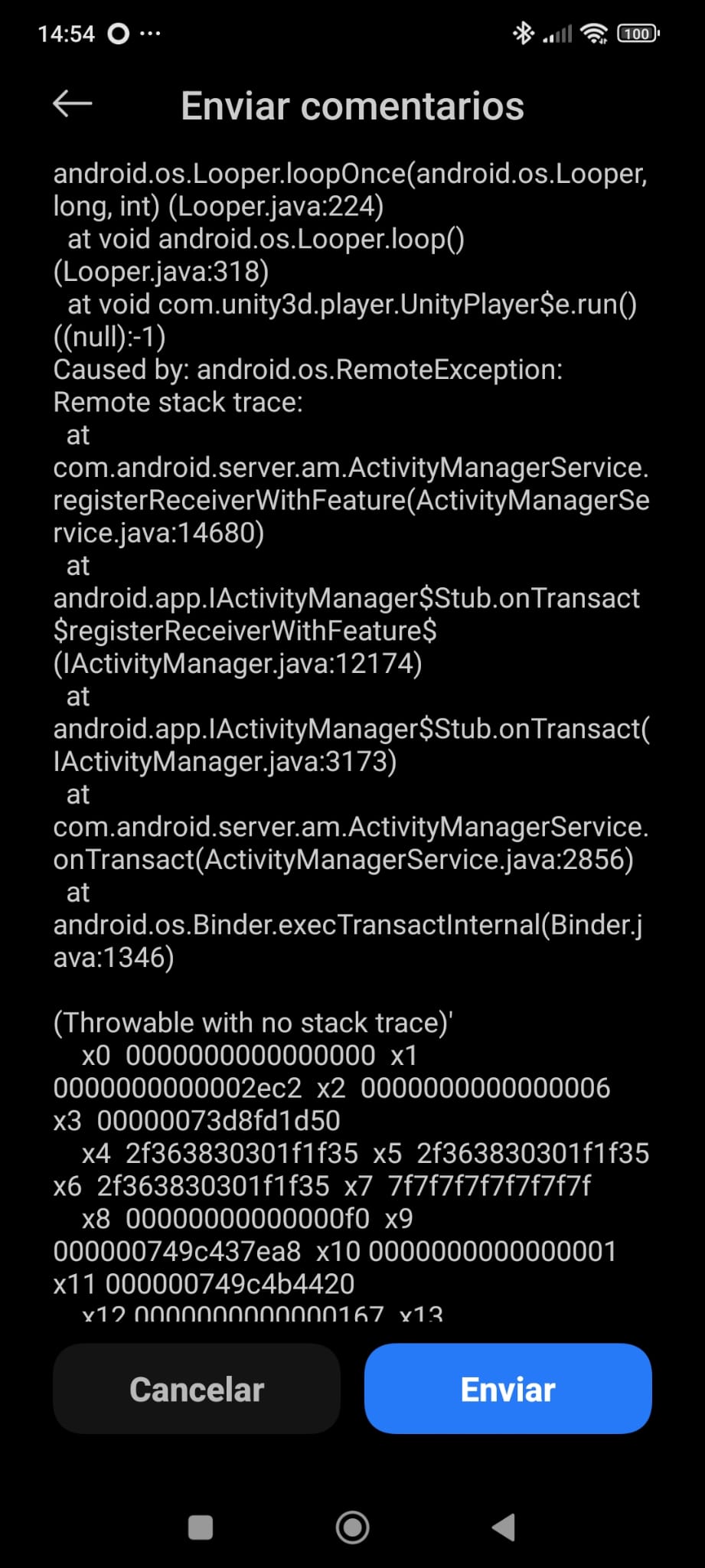Viewport: 705px width, 1568px height.
Task: Tap the battery indicator showing 100
Action: click(x=638, y=33)
